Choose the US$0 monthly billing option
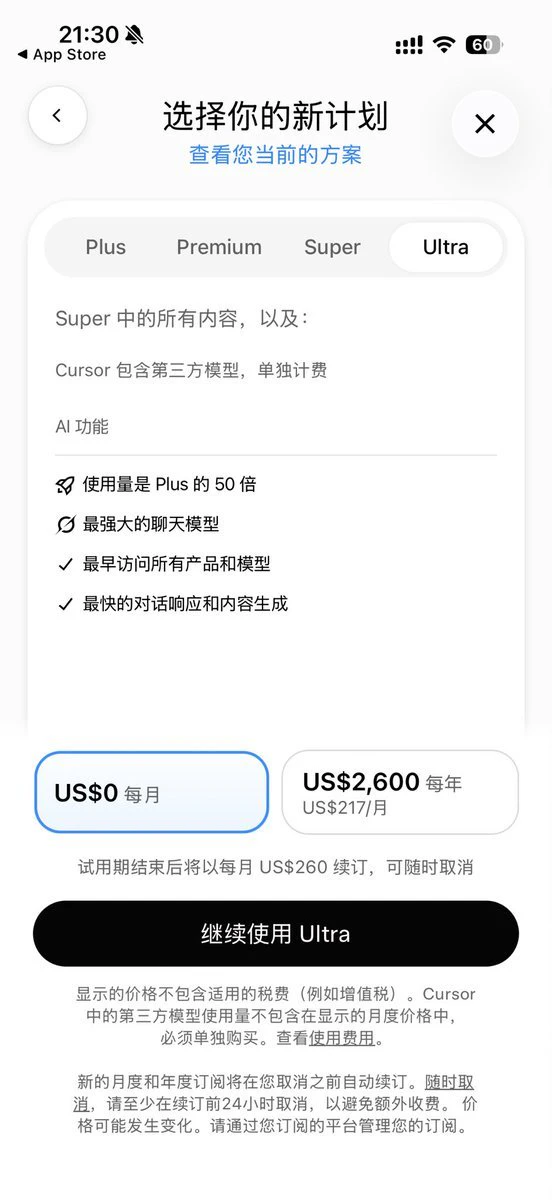552x1200 pixels. 152,793
